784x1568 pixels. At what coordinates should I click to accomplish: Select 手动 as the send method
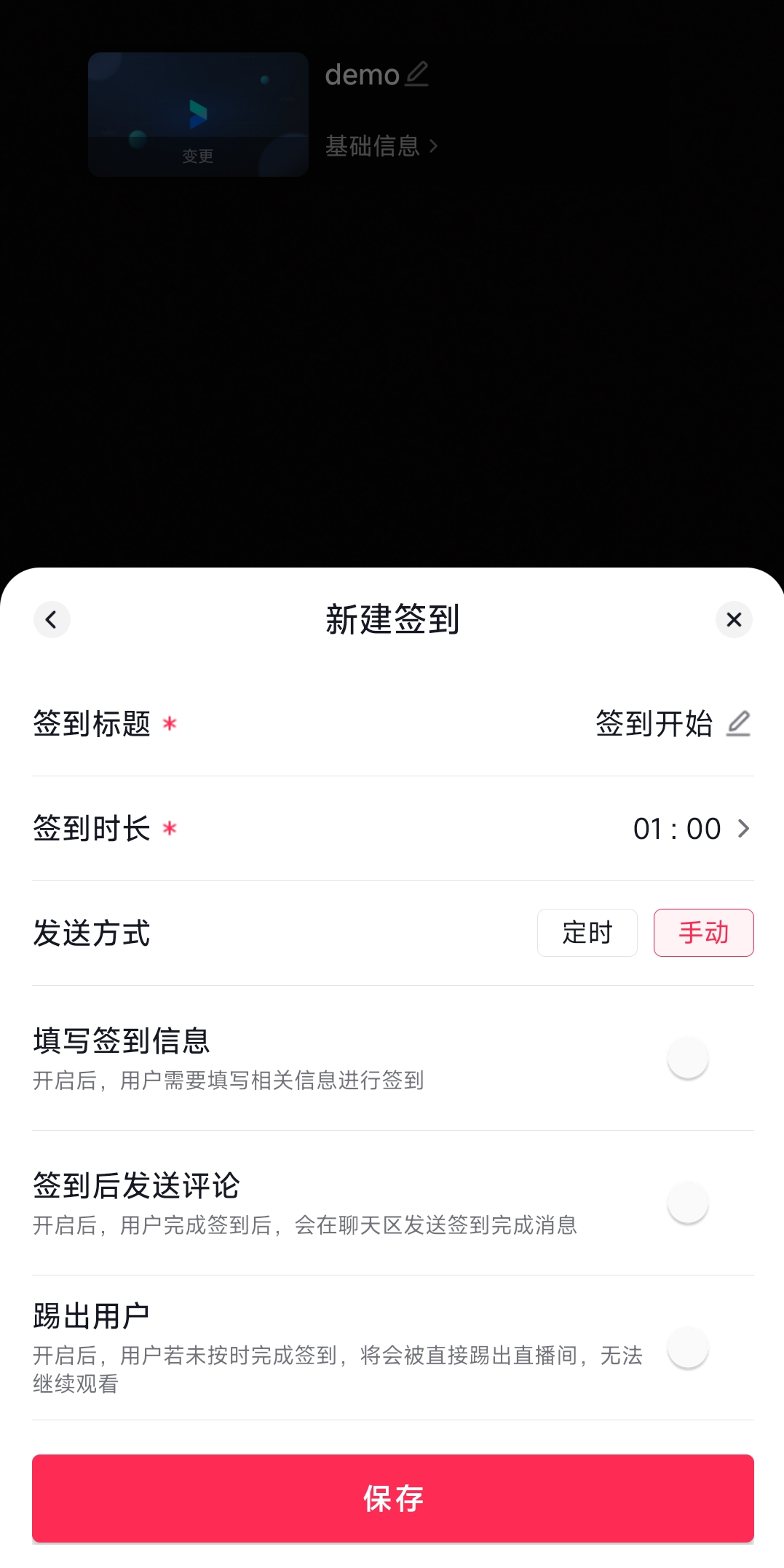point(703,933)
